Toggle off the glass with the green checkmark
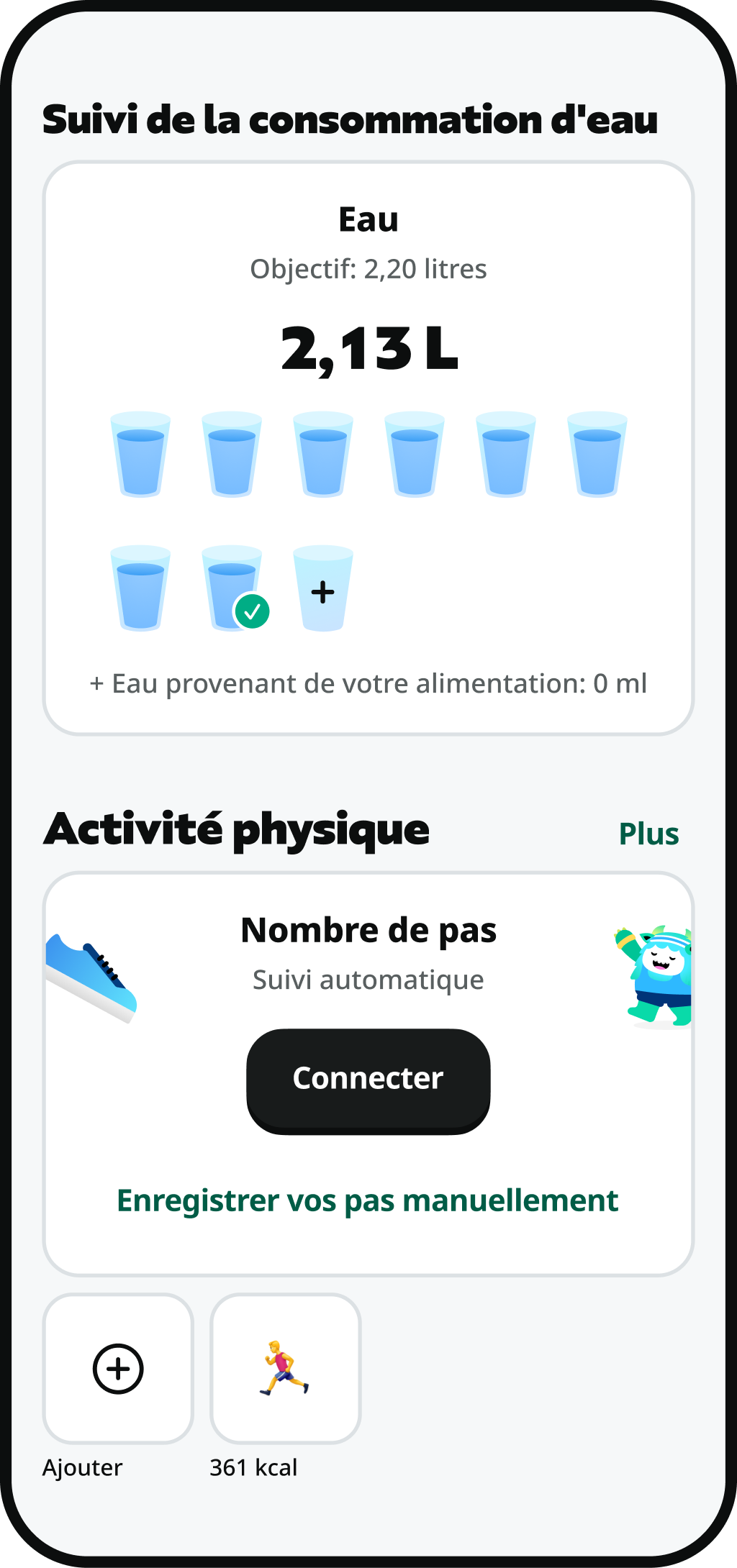Image resolution: width=737 pixels, height=1568 pixels. (232, 586)
